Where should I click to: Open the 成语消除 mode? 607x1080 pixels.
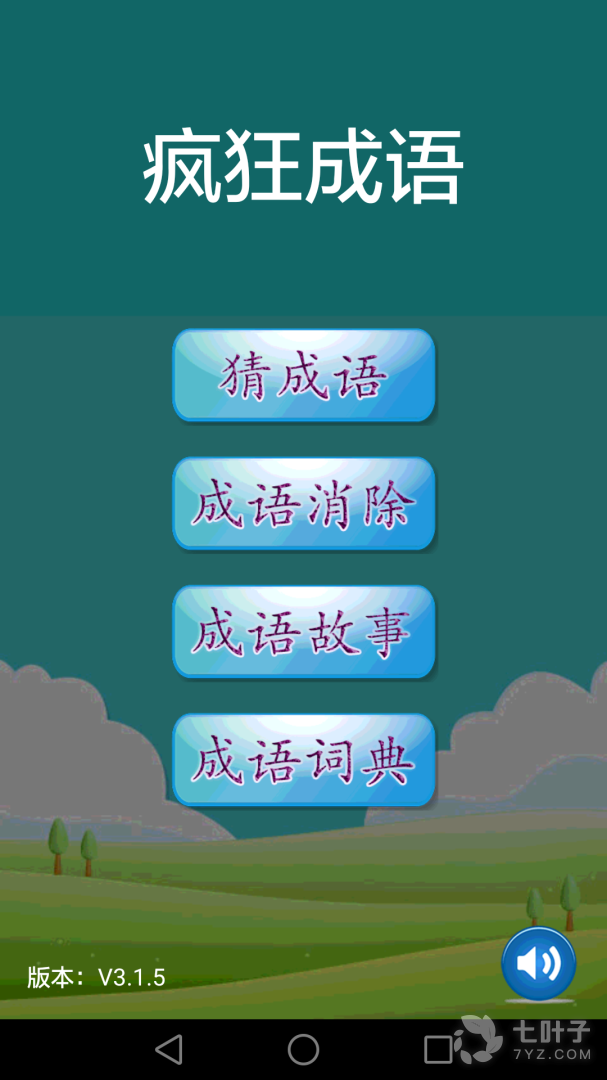click(x=303, y=504)
